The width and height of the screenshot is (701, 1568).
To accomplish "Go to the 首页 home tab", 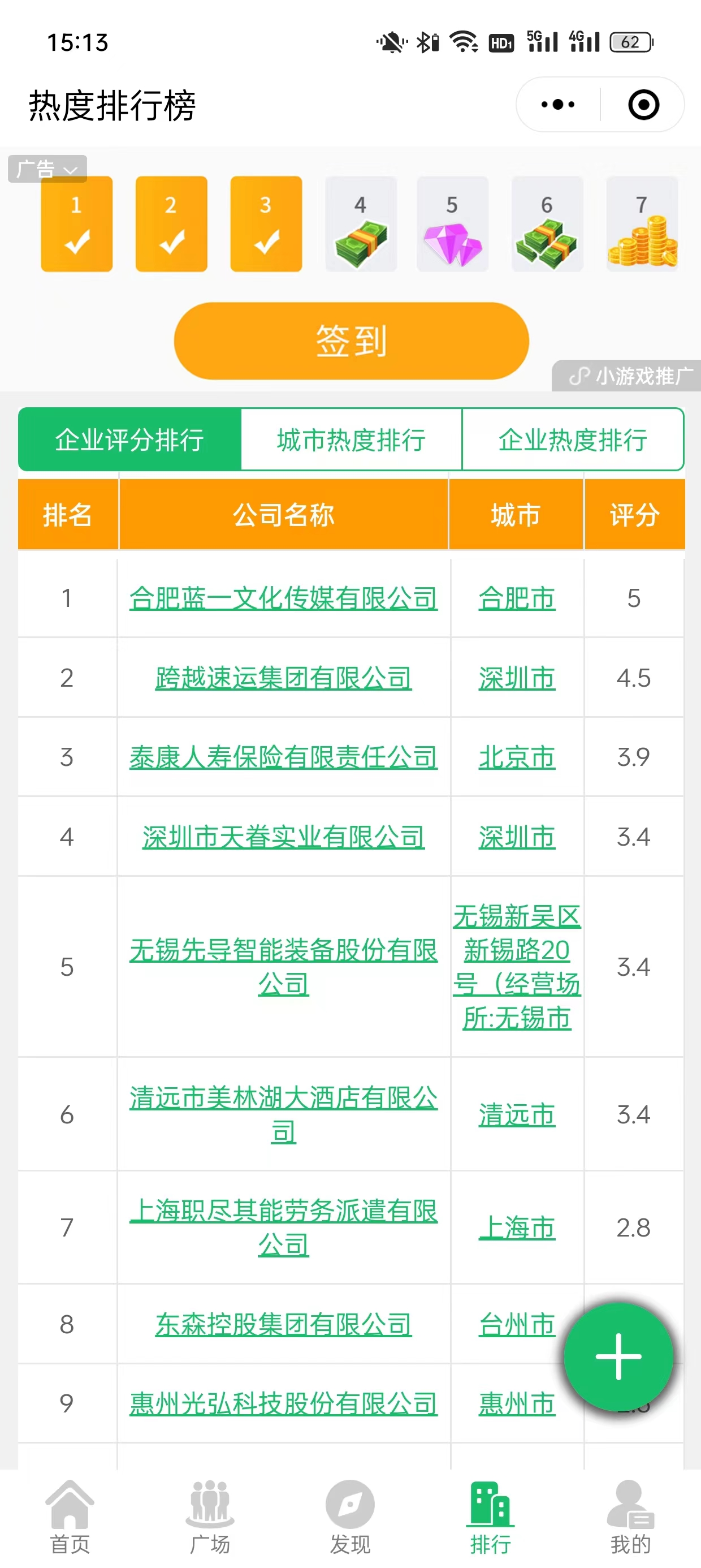I will pos(70,1517).
